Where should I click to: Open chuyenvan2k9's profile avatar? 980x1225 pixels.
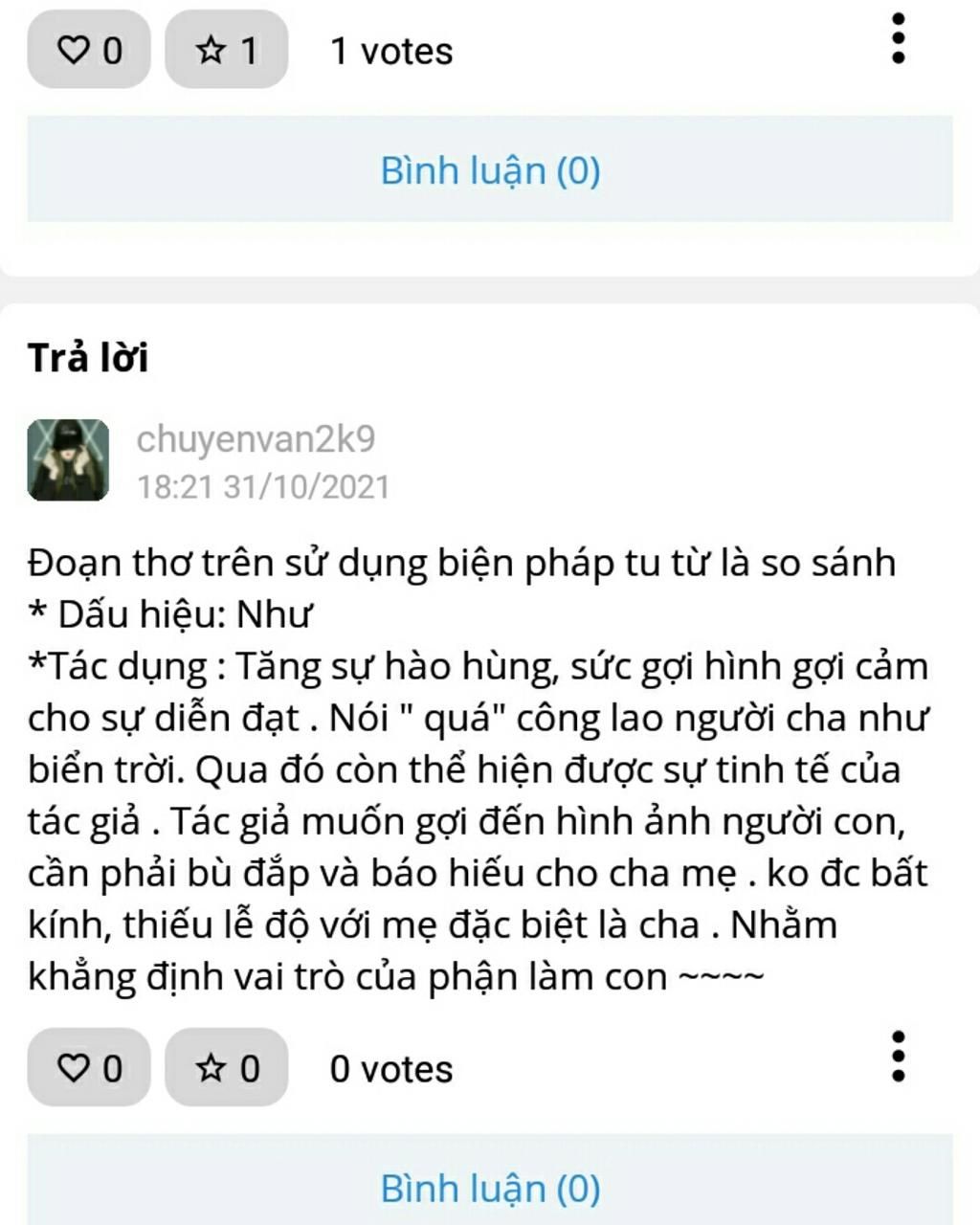pos(68,460)
